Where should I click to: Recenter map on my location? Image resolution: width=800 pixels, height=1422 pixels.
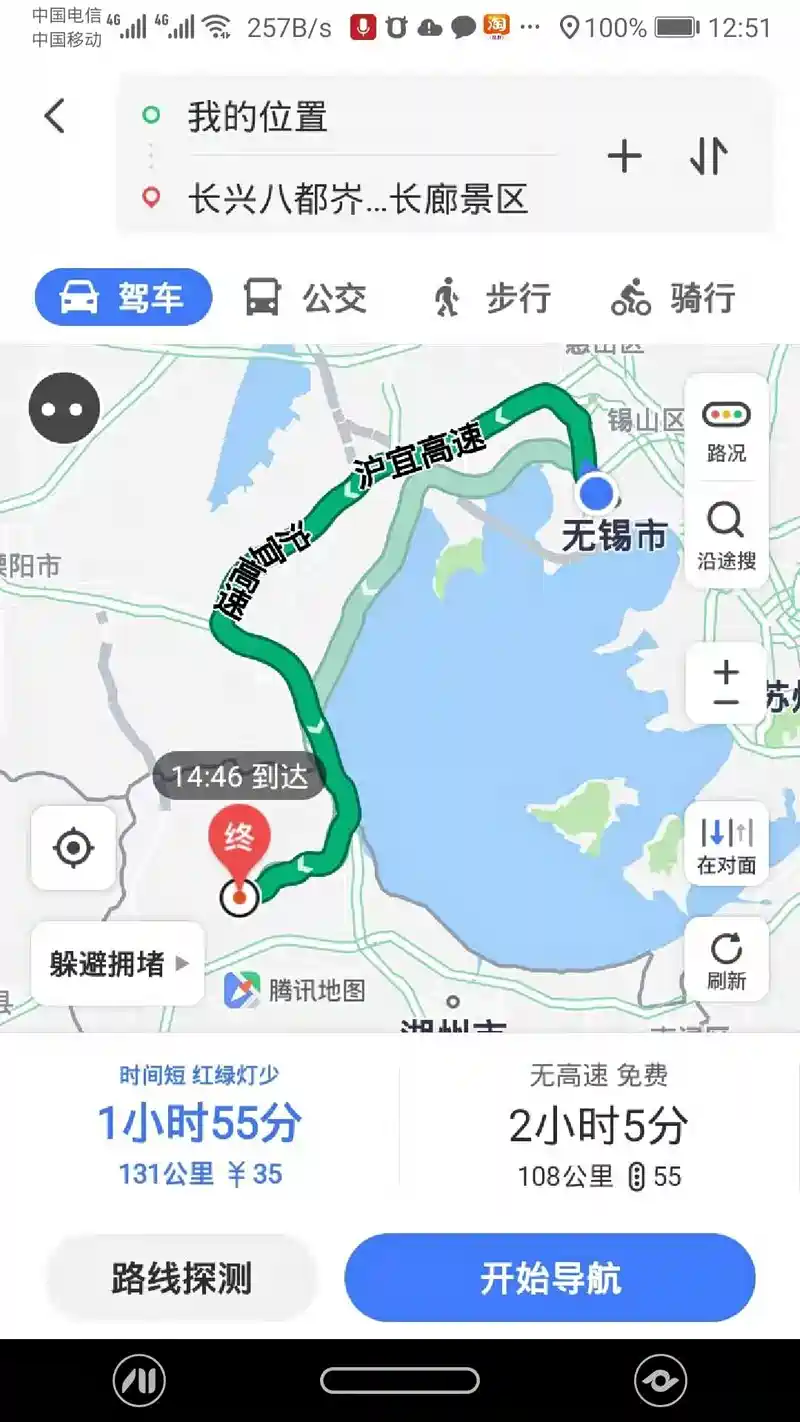(73, 848)
